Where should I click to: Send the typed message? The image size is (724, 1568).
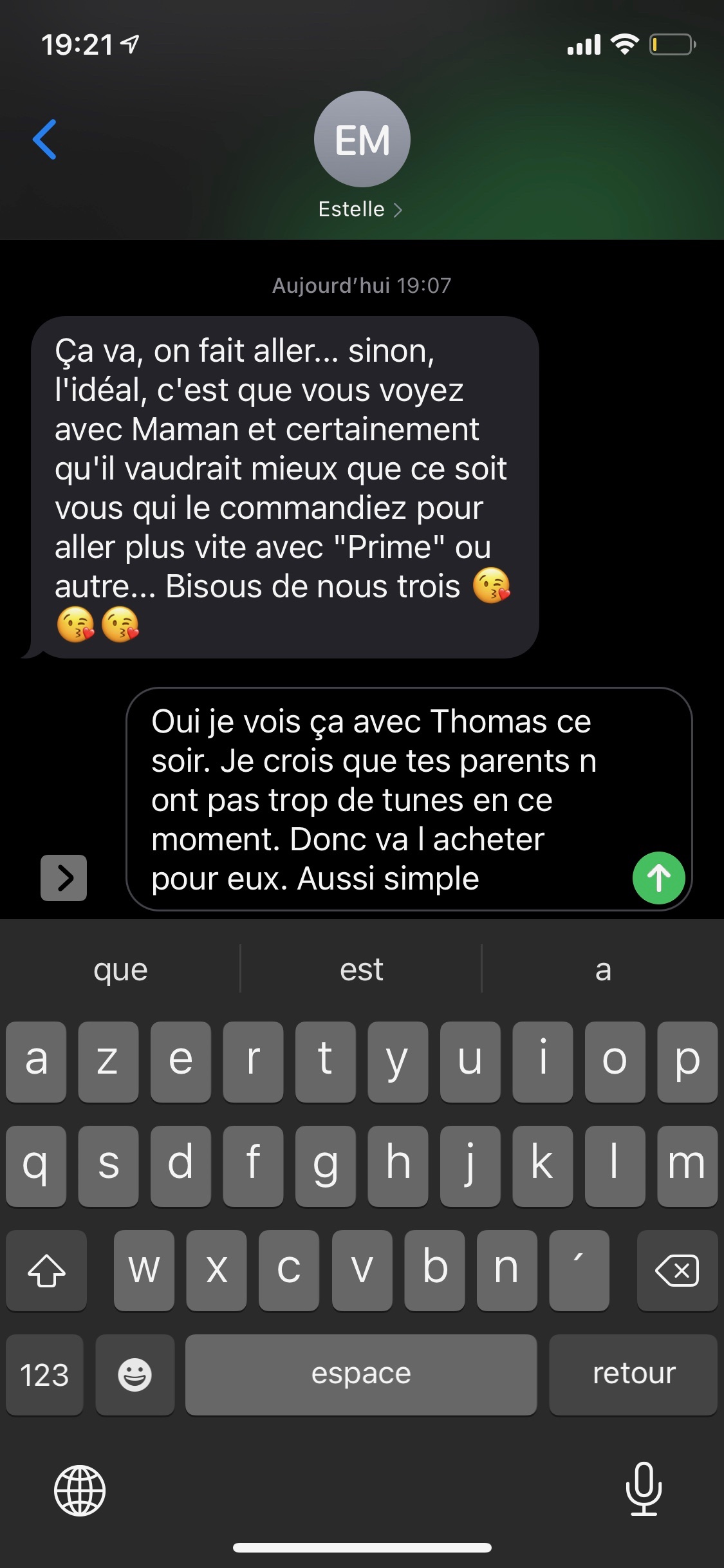pos(658,877)
